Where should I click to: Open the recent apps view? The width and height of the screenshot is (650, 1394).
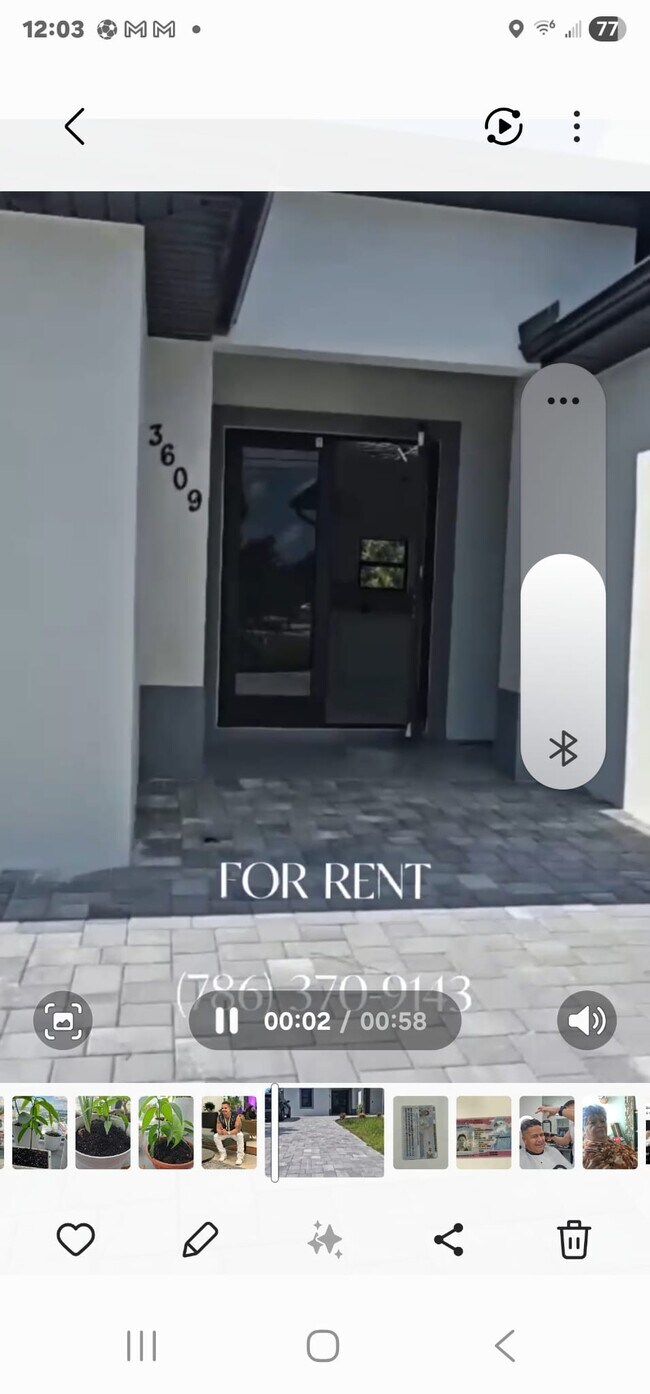(141, 1346)
